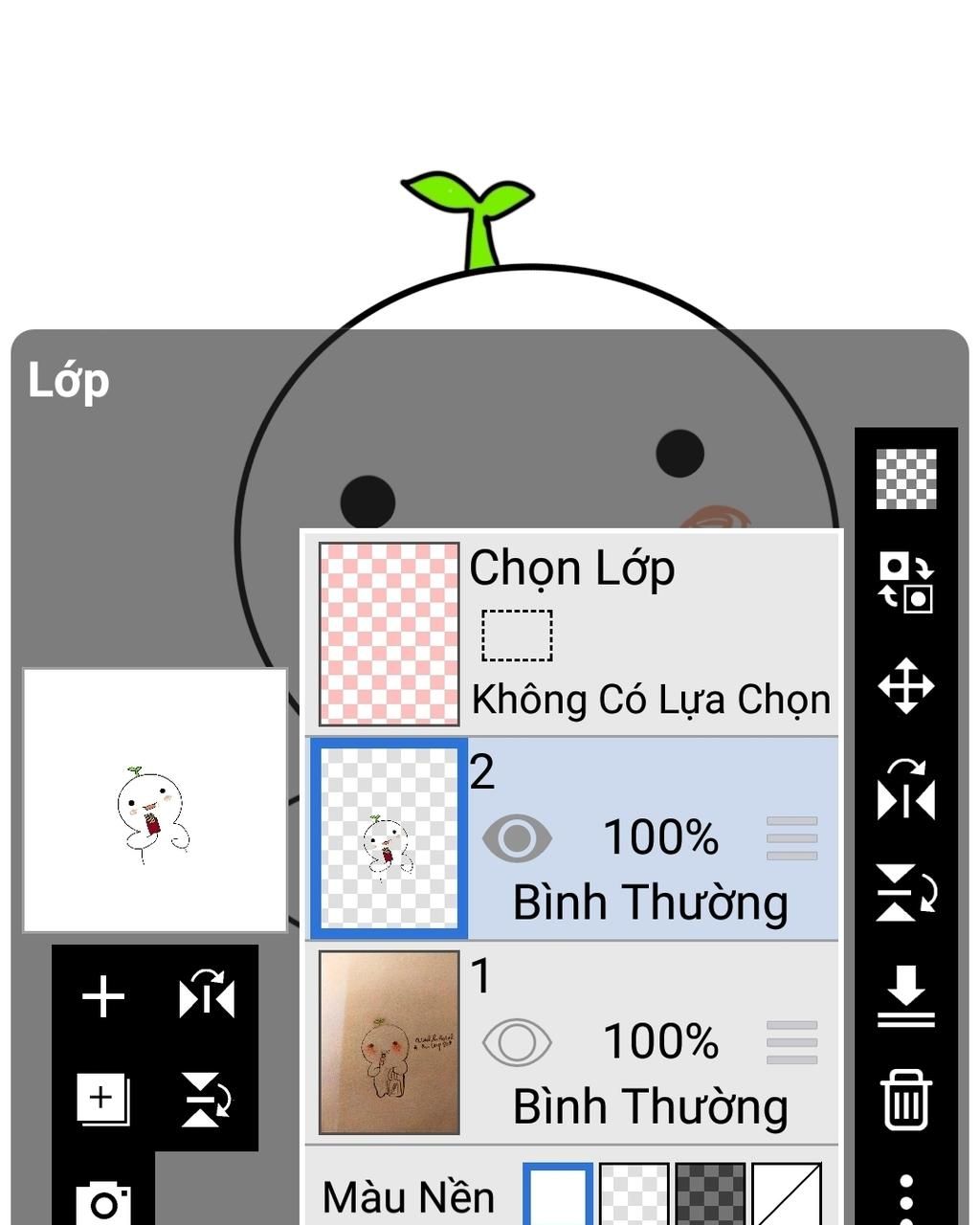Open the three-dot more options menu
Screen dimensions: 980x1225
[x=905, y=1196]
